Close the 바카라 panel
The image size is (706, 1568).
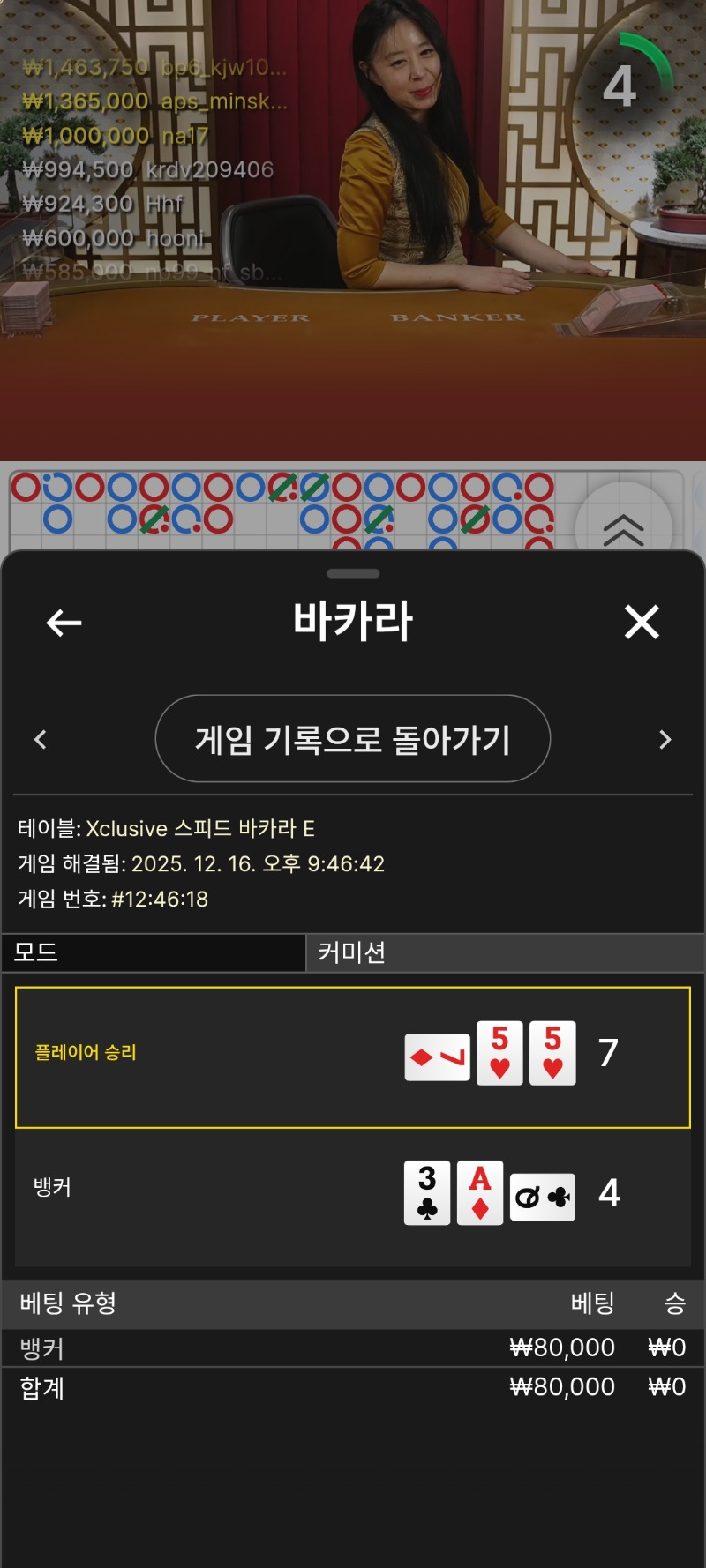click(642, 622)
